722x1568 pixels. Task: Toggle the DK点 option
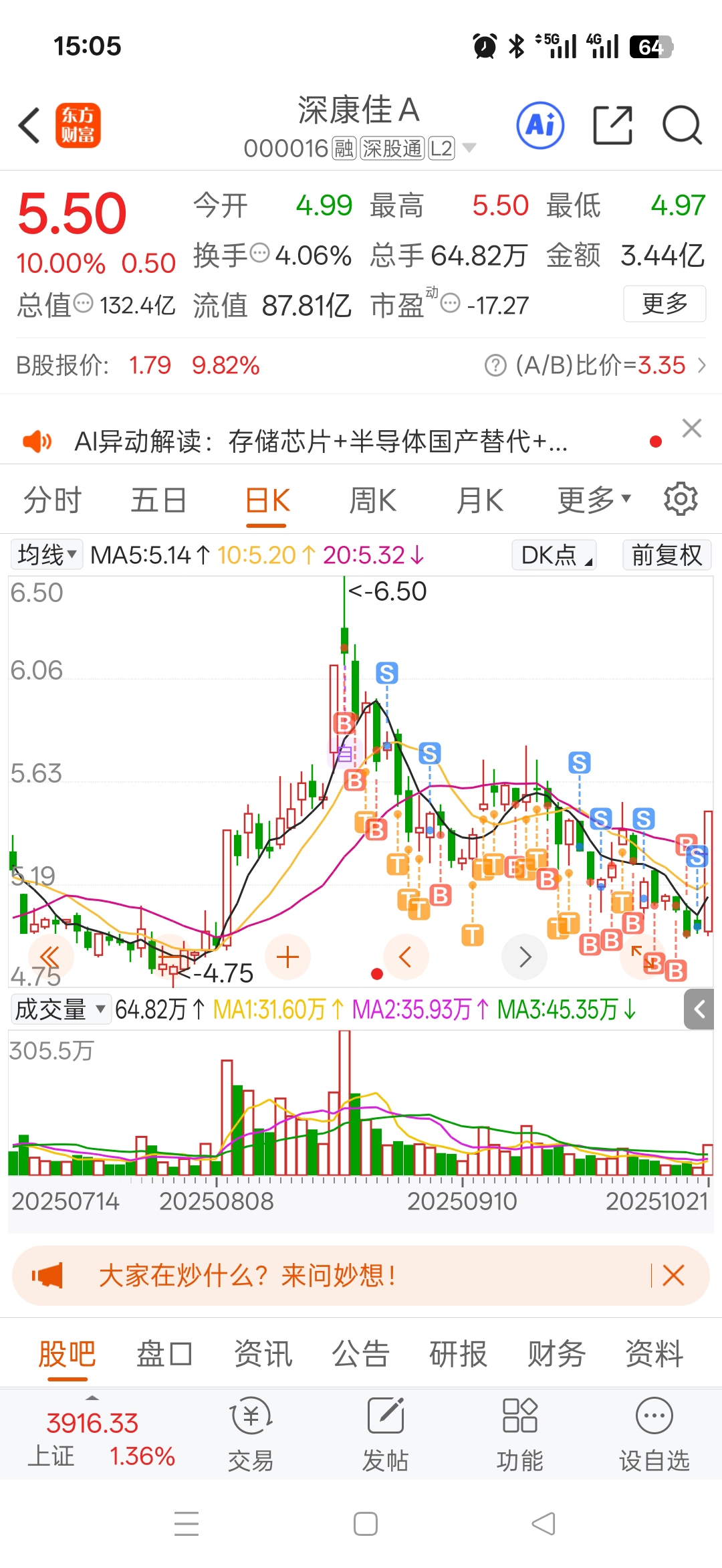(554, 555)
